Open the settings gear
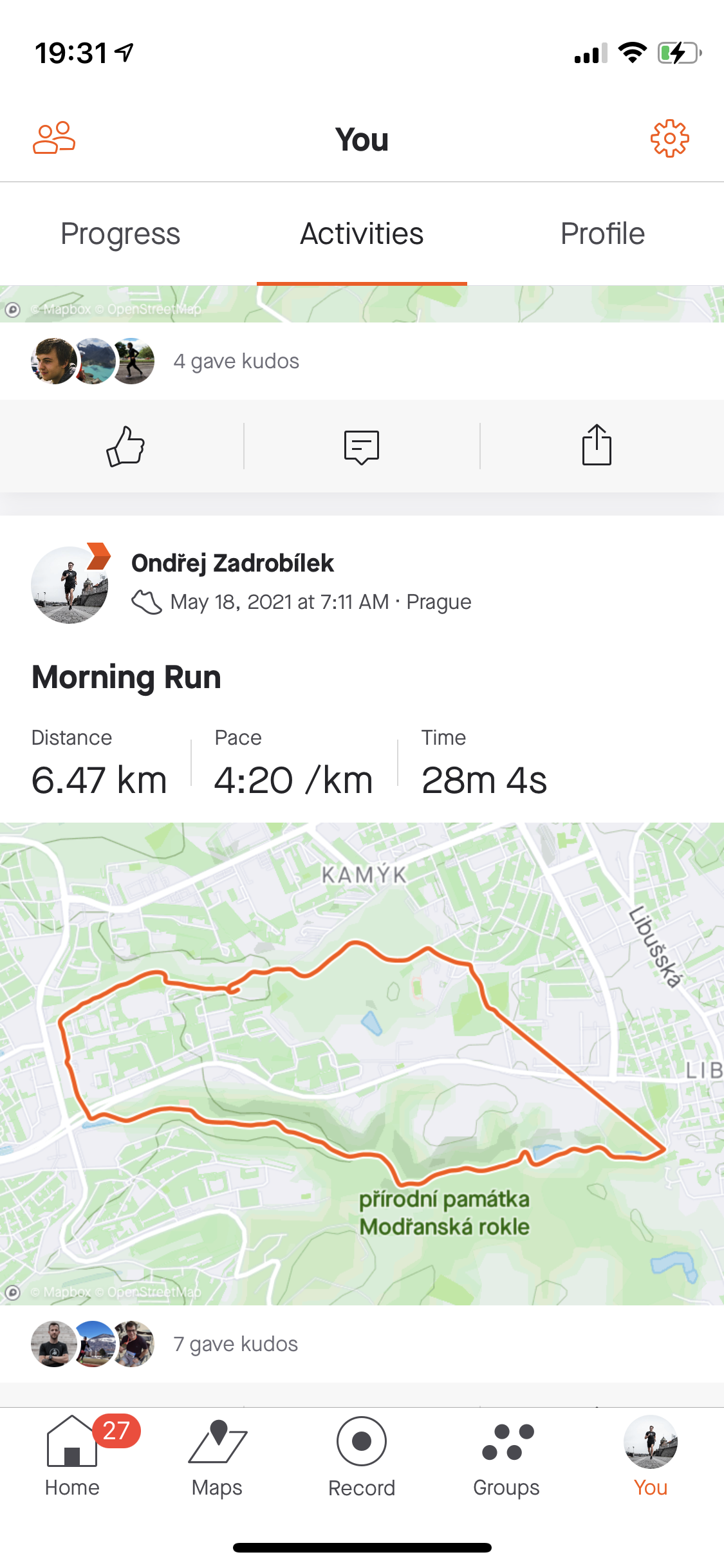This screenshot has height=1568, width=724. pyautogui.click(x=669, y=138)
